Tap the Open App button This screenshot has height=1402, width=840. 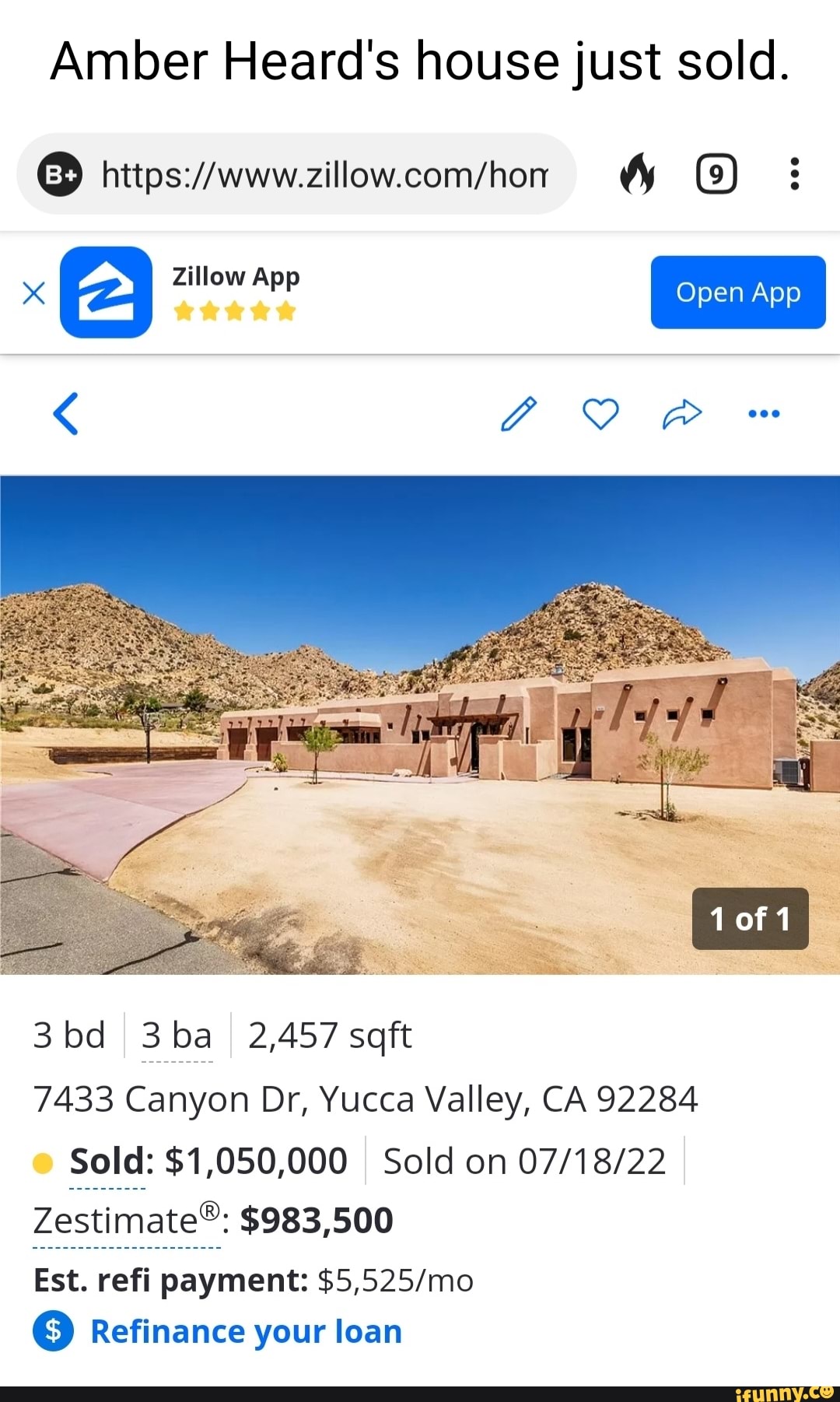pos(737,293)
